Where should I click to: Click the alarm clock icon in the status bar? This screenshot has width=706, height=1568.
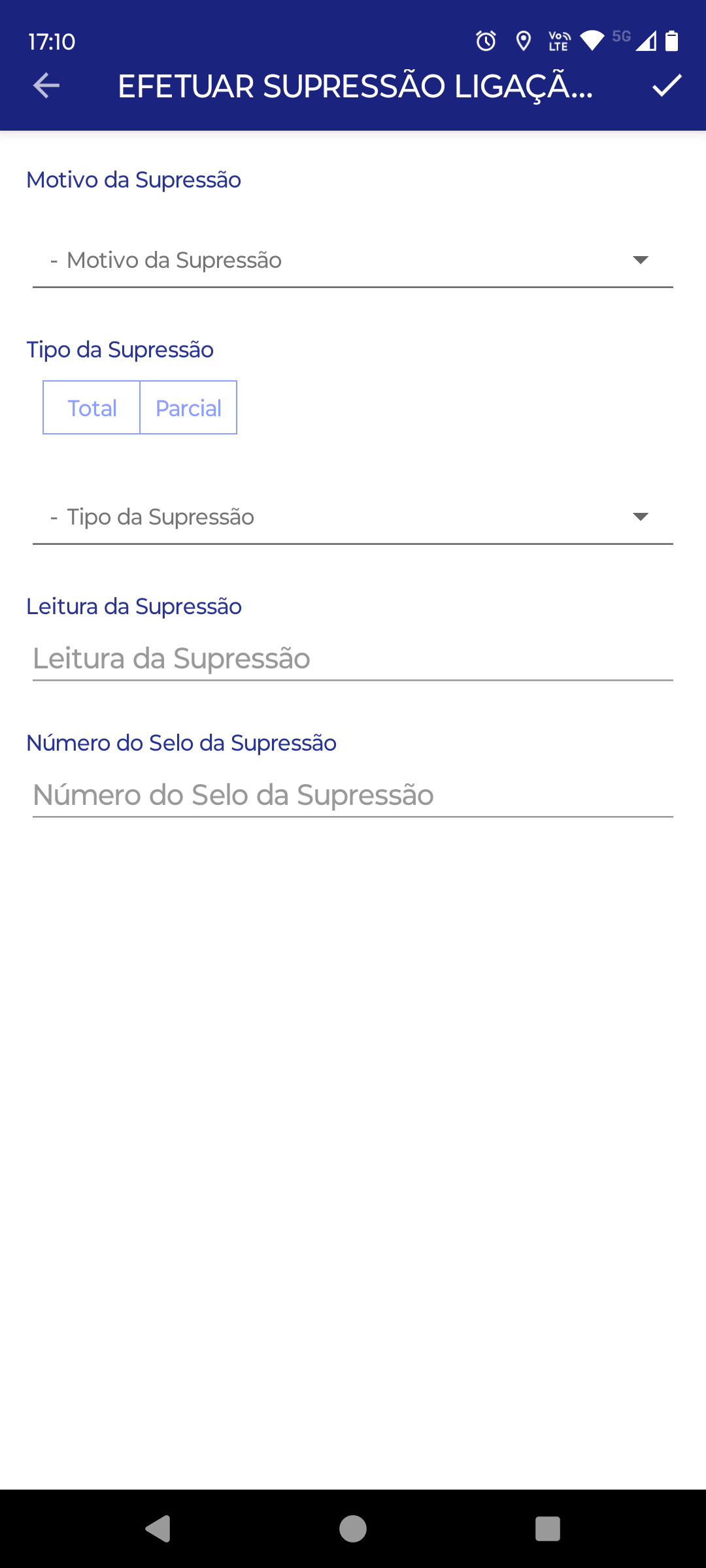(x=485, y=41)
